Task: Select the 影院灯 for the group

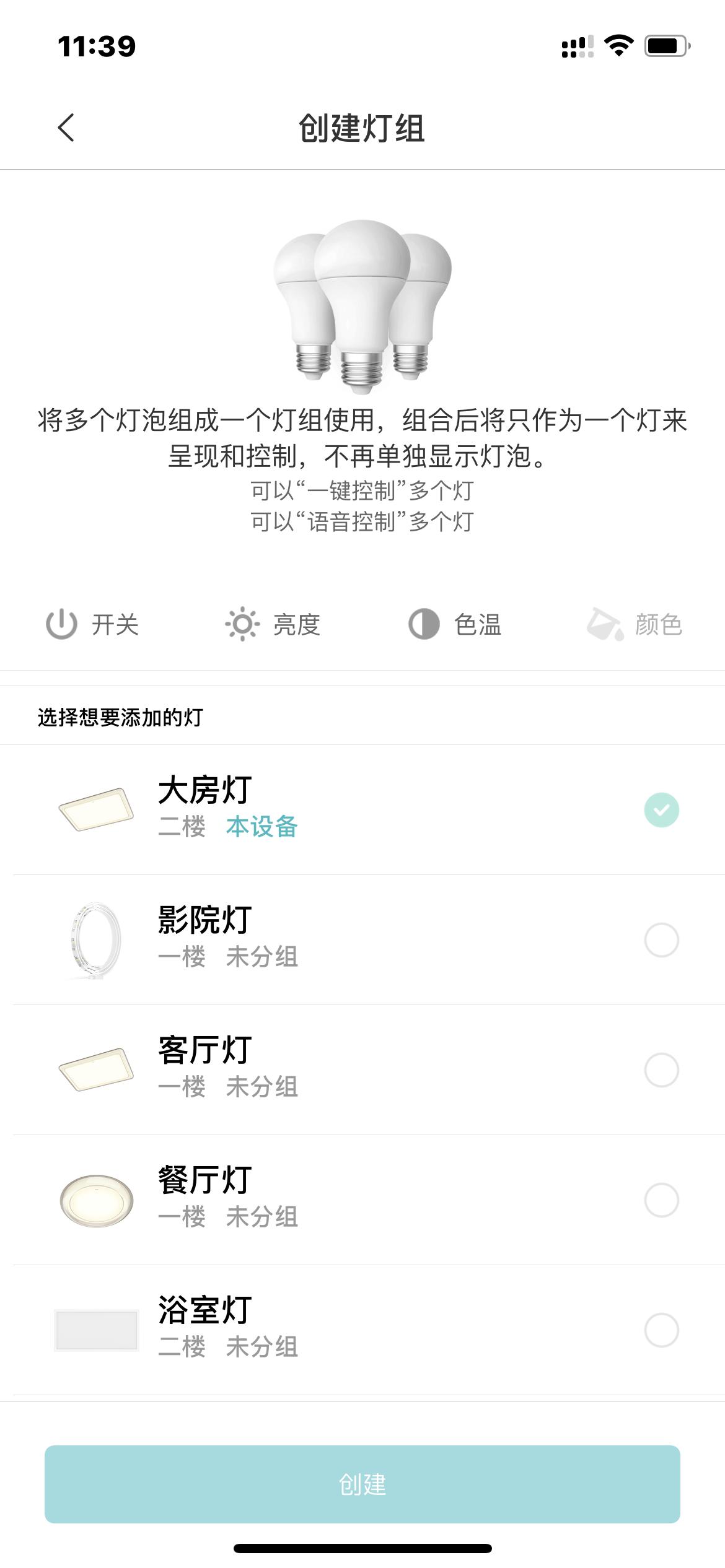Action: click(661, 939)
